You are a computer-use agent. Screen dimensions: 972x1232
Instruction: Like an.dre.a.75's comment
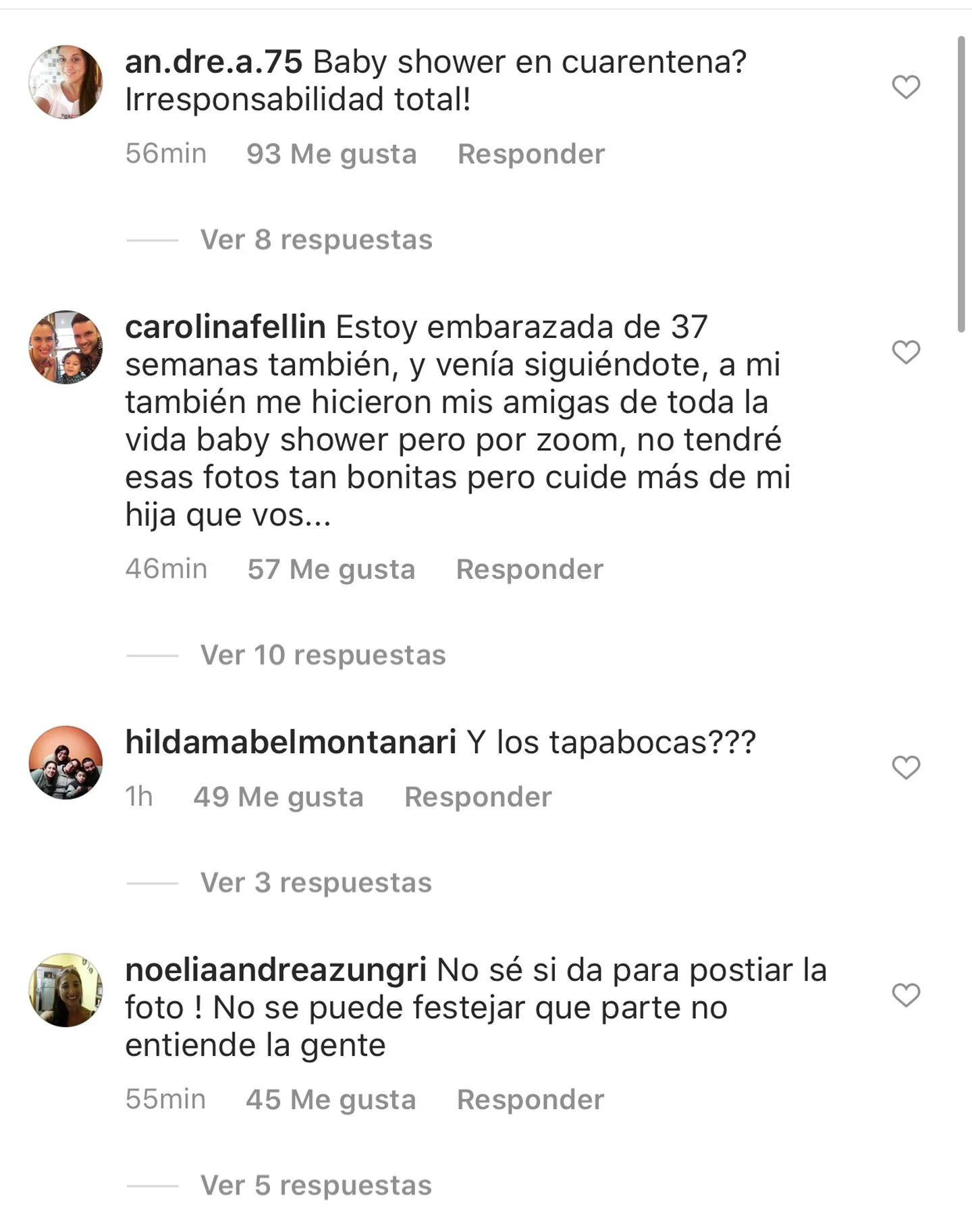click(x=906, y=87)
